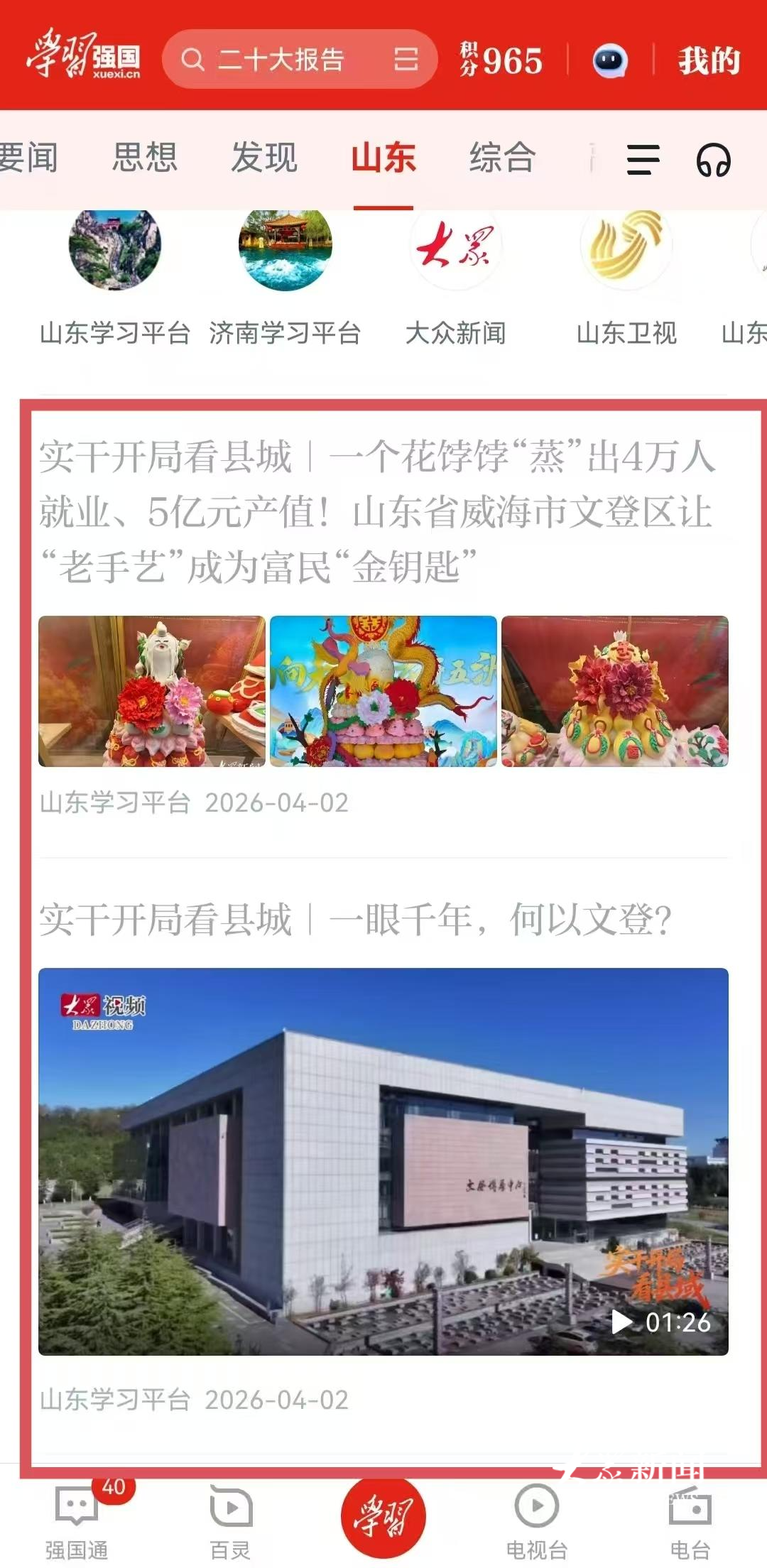Switch to the 要闻 tab
767x1568 pixels.
(x=28, y=158)
